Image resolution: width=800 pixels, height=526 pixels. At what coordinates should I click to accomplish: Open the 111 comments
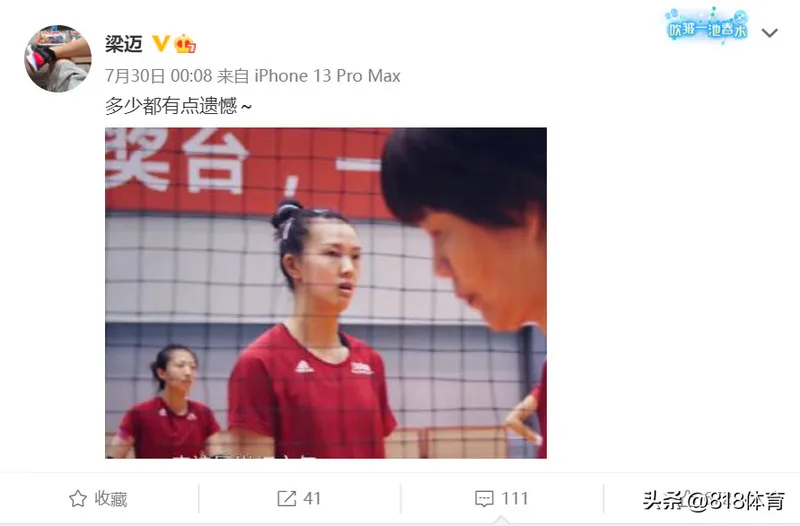tap(502, 498)
